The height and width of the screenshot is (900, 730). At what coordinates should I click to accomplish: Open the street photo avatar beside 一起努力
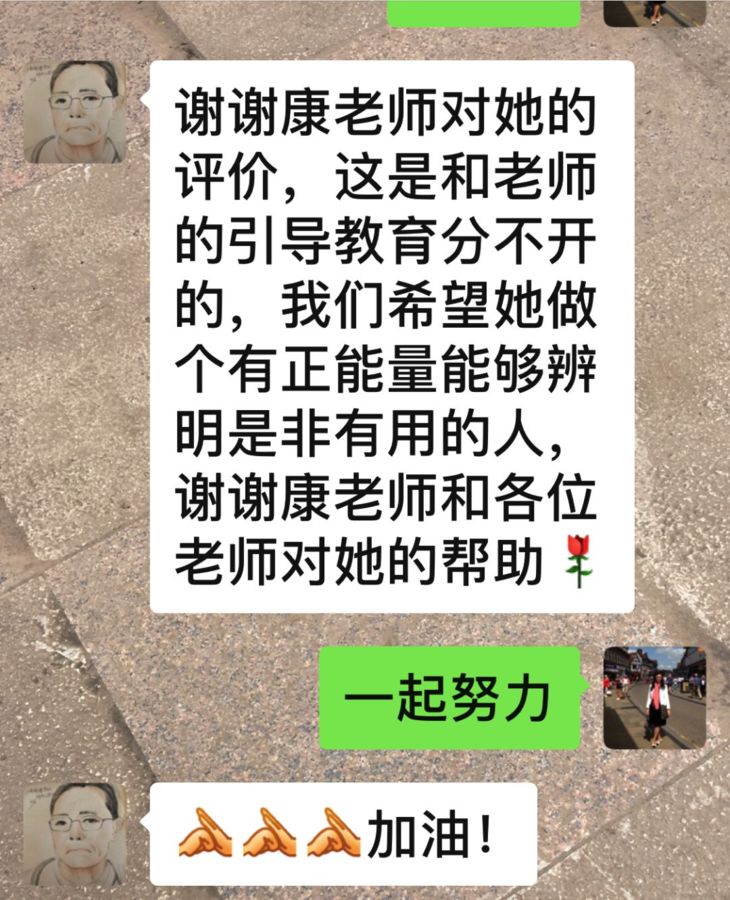tap(654, 698)
